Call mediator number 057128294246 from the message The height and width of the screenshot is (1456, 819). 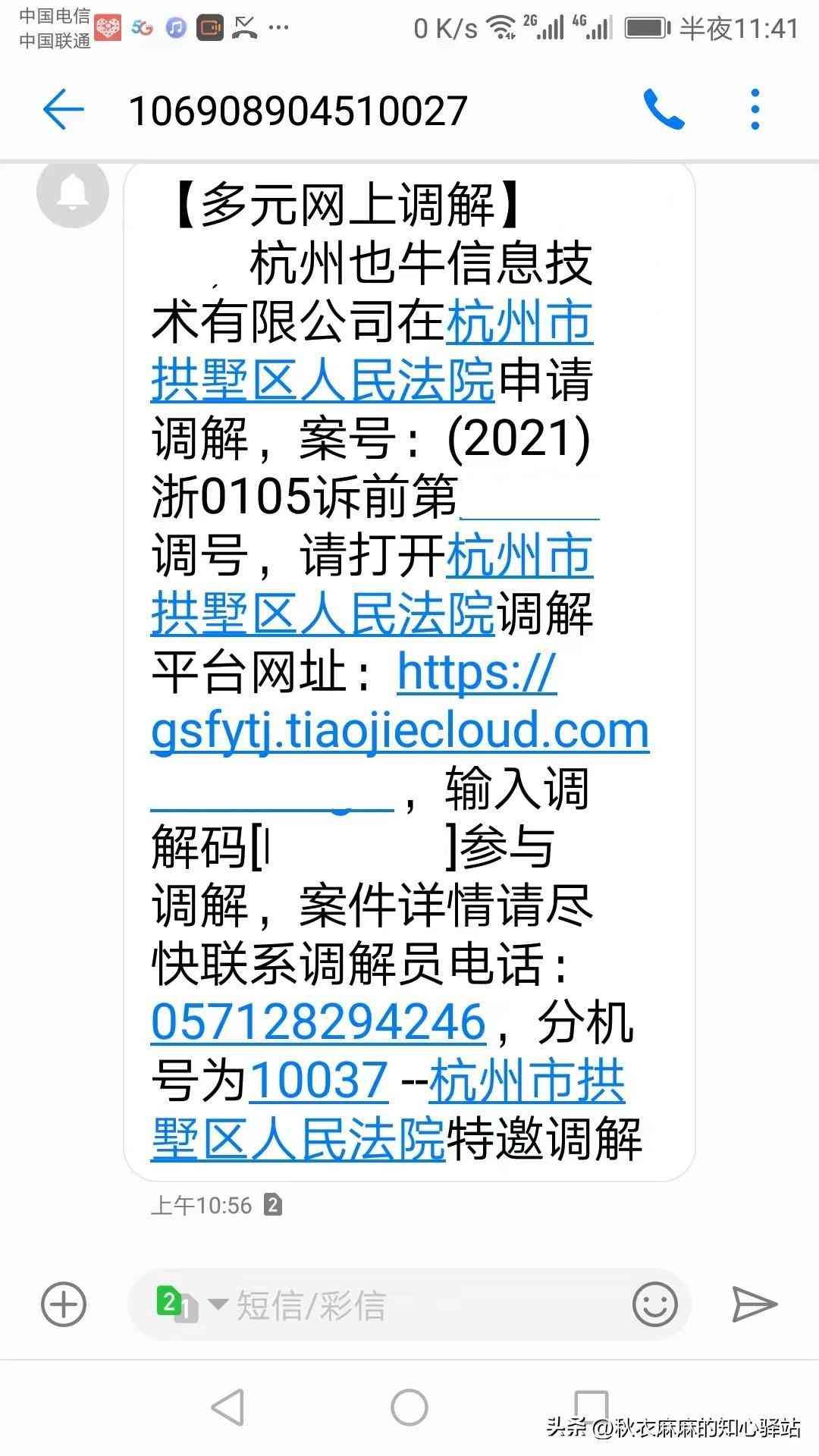click(x=318, y=1021)
